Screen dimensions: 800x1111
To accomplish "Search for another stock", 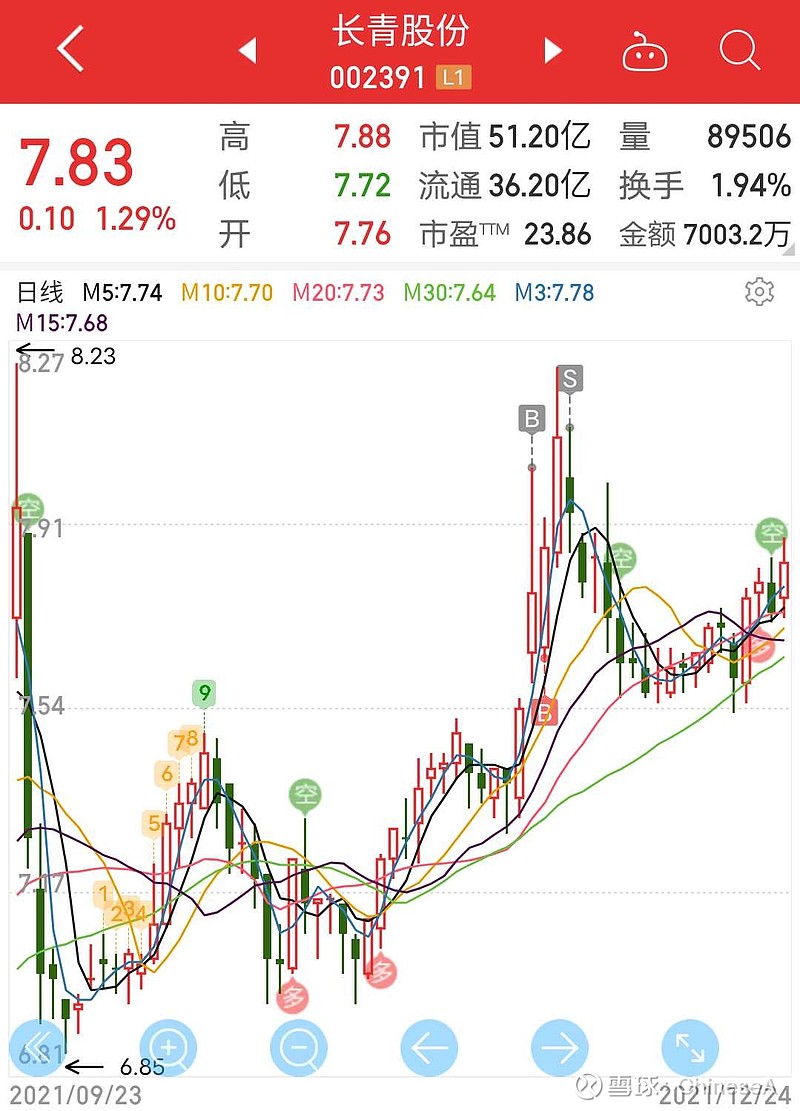I will pyautogui.click(x=739, y=50).
